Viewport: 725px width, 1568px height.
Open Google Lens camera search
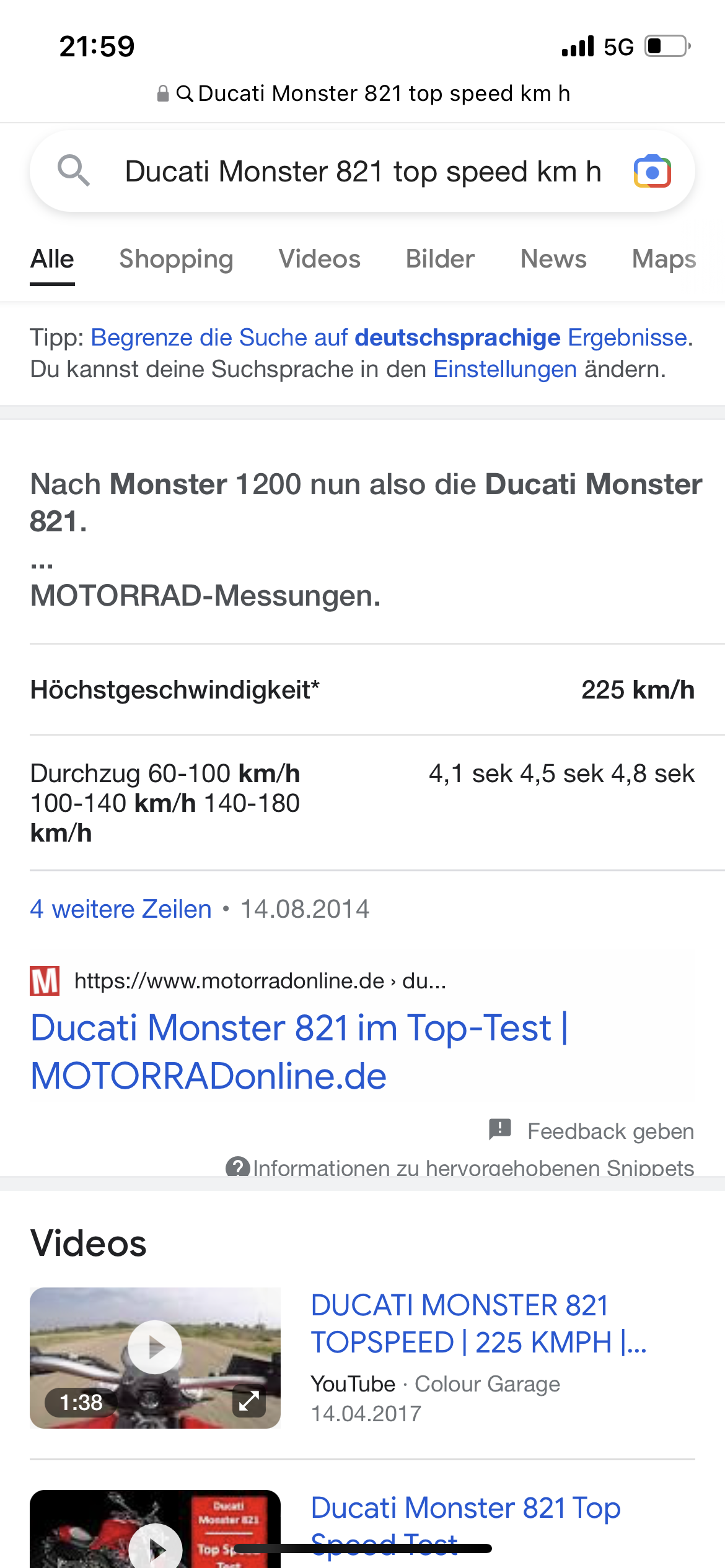[652, 172]
